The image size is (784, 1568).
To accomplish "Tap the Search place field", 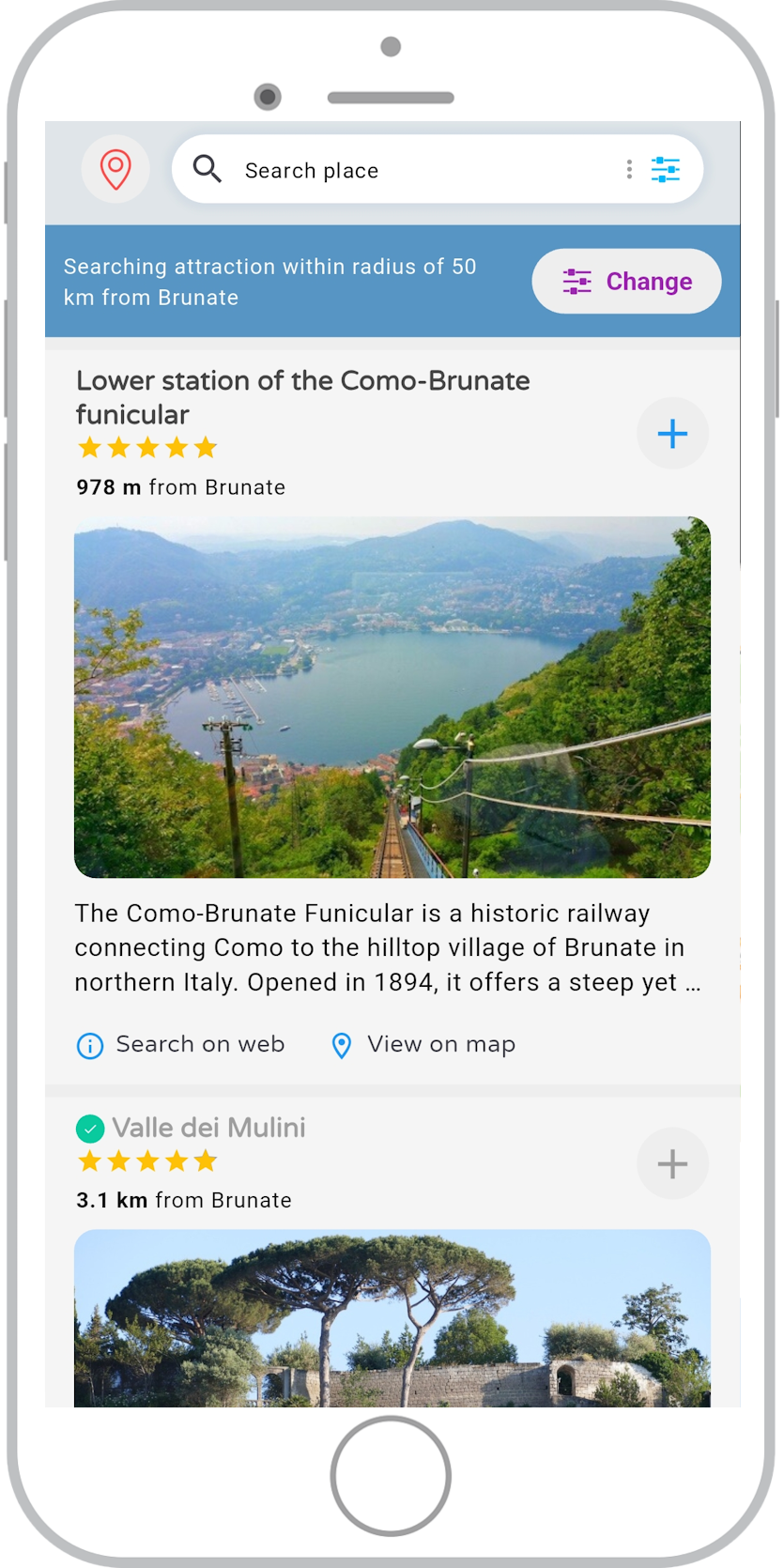I will (x=394, y=170).
